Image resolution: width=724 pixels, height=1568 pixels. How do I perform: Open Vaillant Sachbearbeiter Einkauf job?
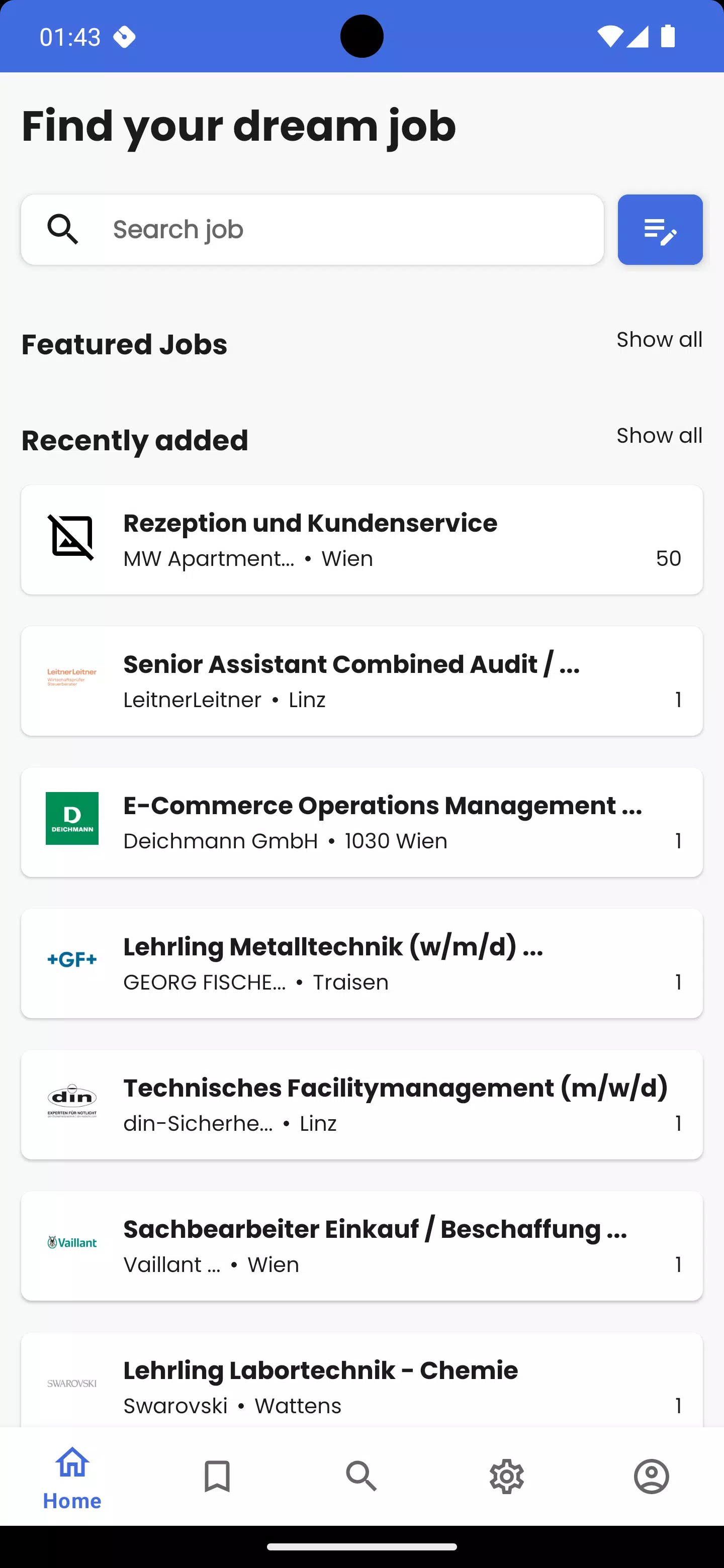pos(361,1246)
